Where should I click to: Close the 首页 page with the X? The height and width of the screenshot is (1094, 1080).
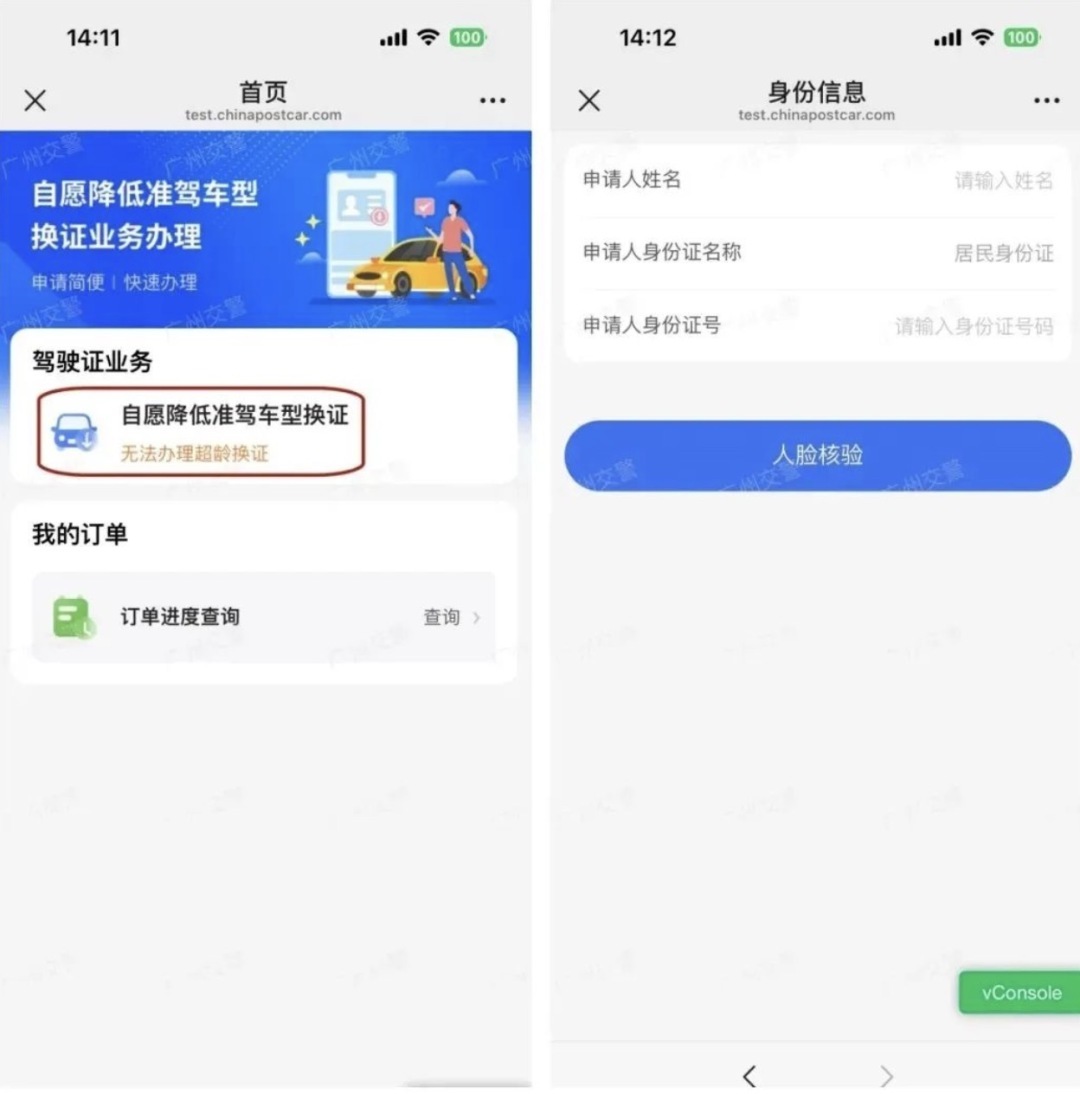(x=35, y=100)
